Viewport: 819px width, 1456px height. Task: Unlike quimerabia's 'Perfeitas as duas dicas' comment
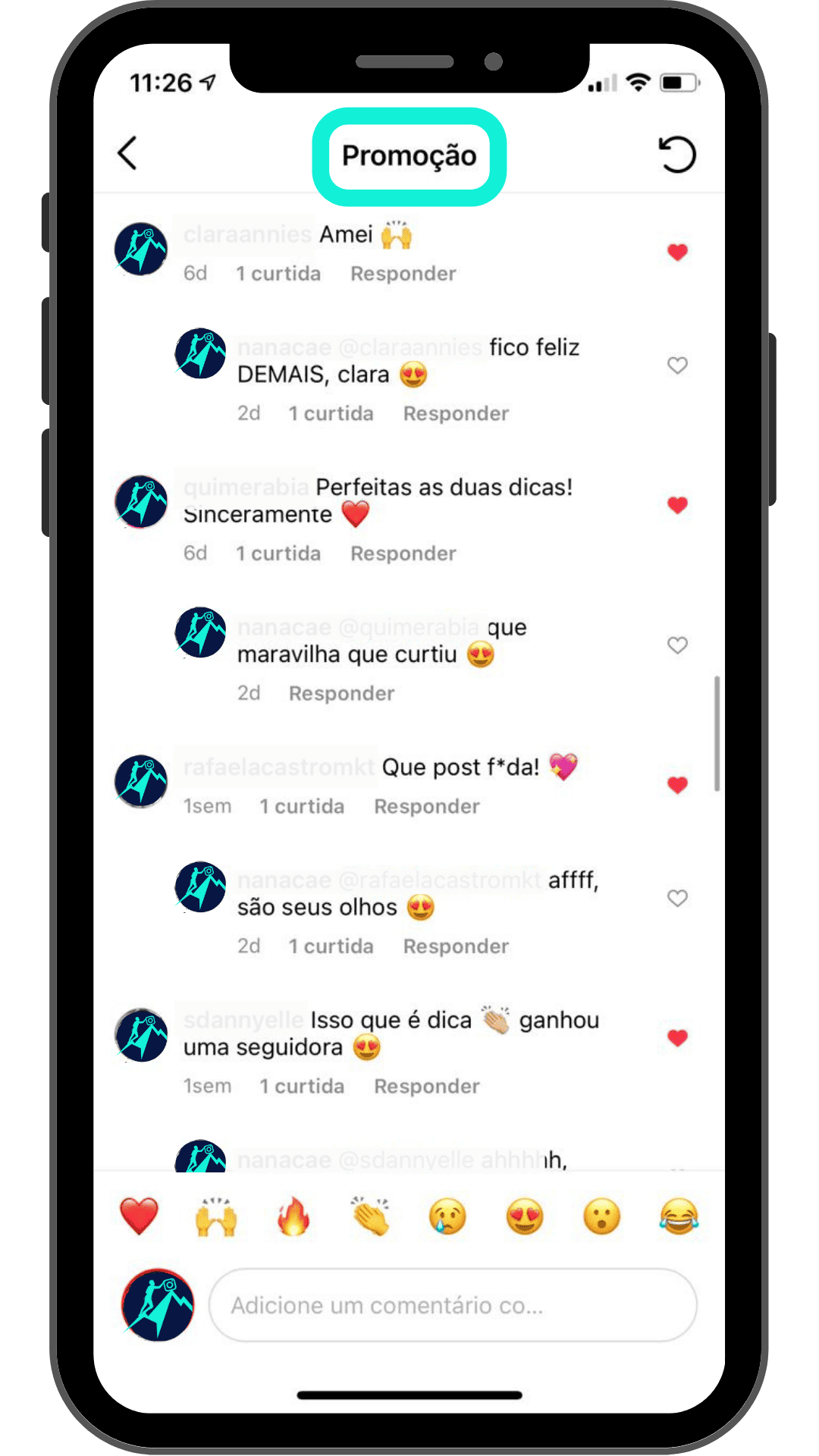click(677, 505)
